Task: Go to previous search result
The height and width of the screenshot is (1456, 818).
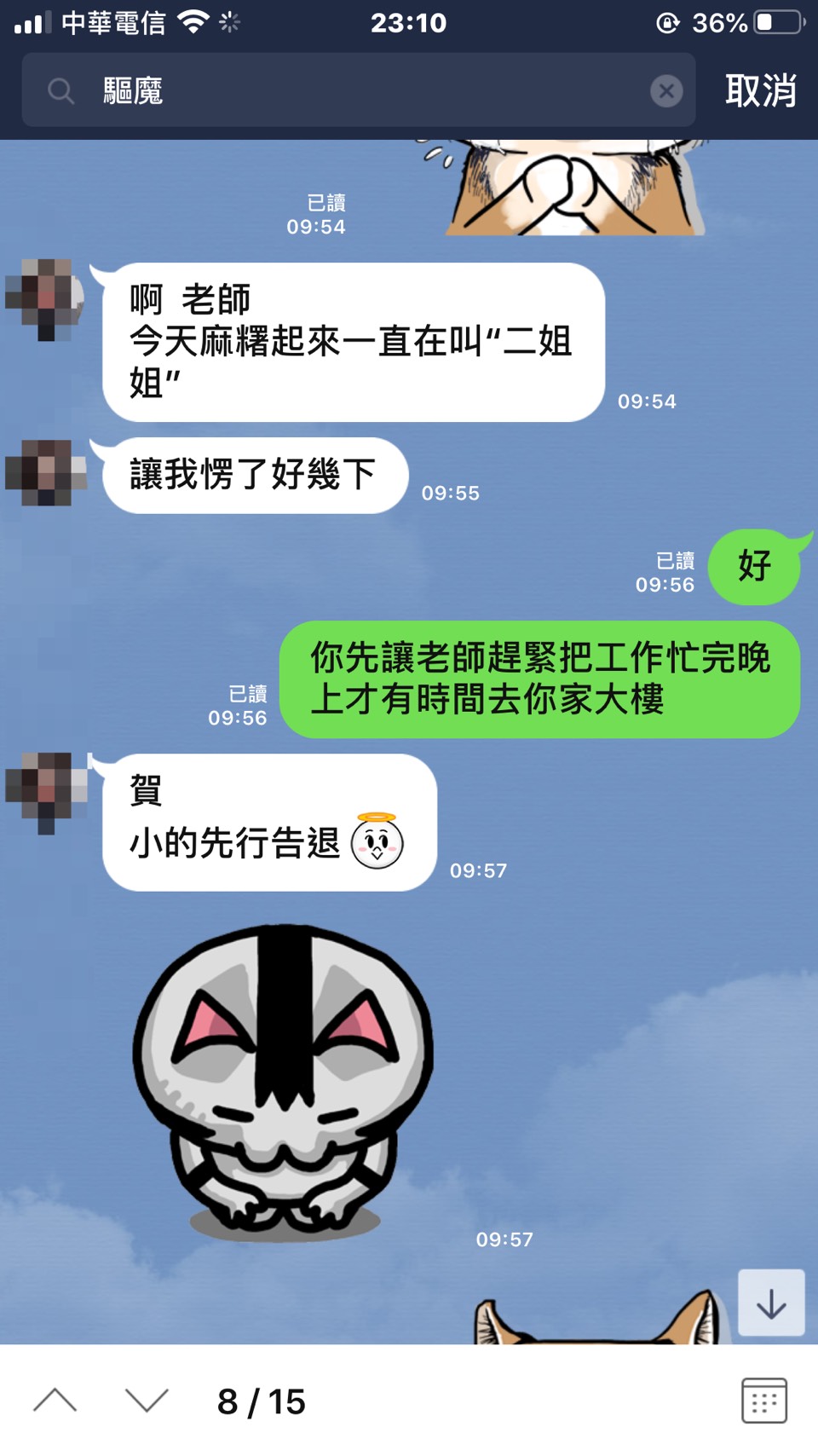Action: (x=55, y=1401)
